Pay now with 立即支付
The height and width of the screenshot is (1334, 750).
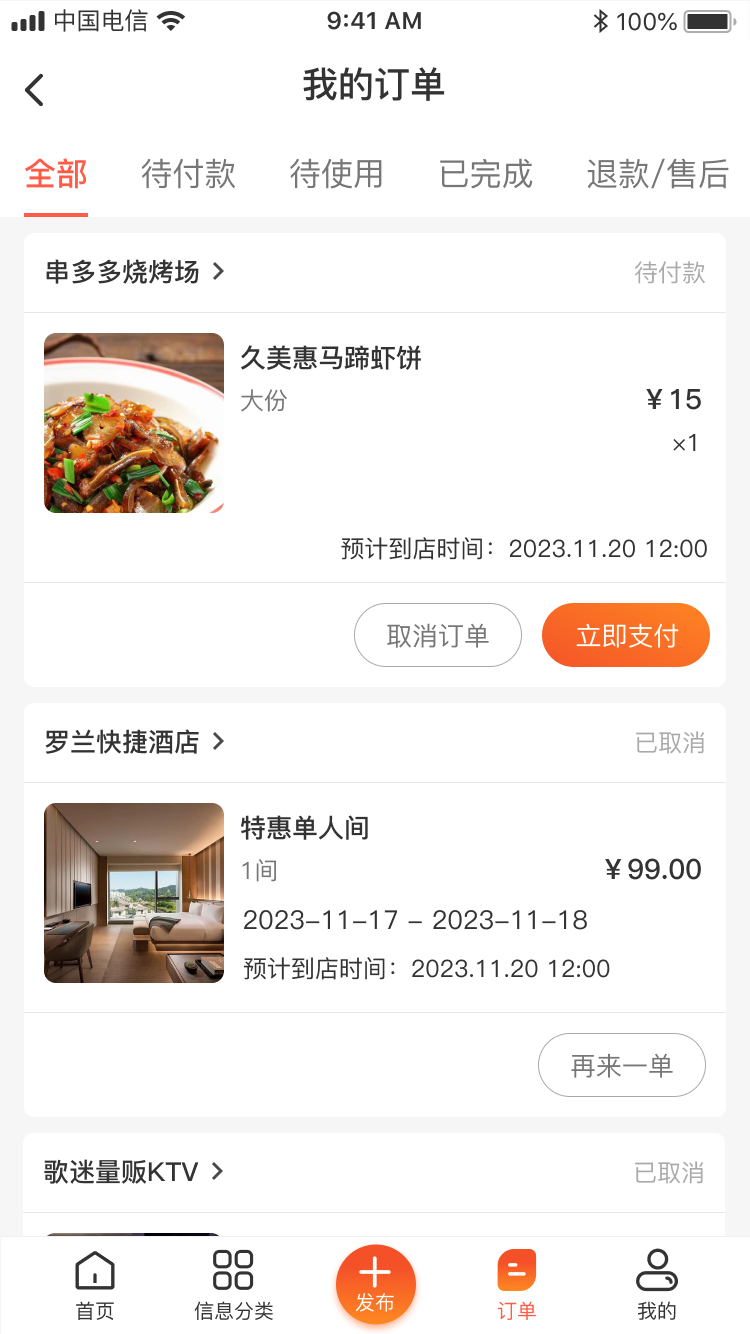point(626,635)
